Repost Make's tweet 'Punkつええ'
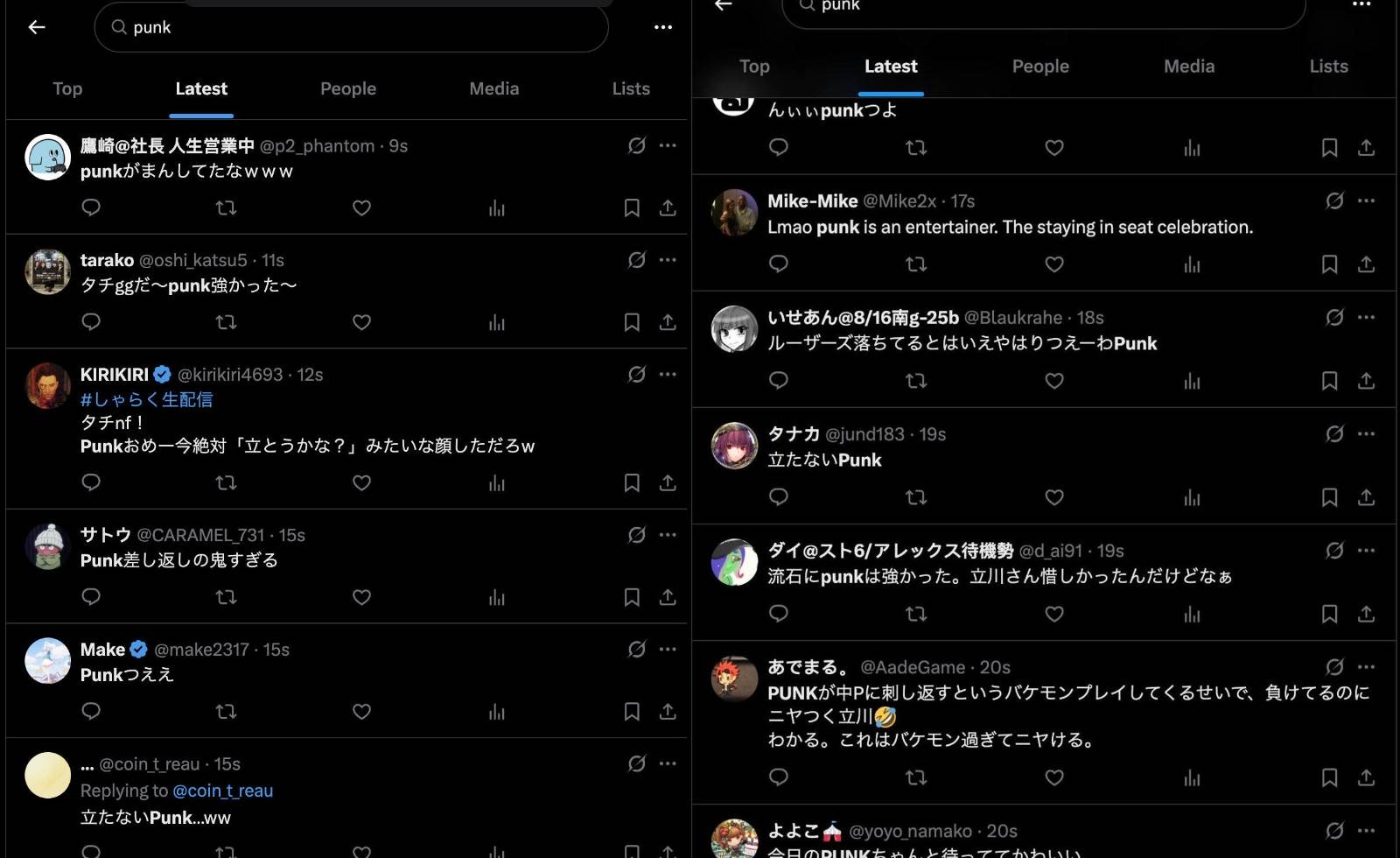The height and width of the screenshot is (858, 1400). pyautogui.click(x=226, y=712)
